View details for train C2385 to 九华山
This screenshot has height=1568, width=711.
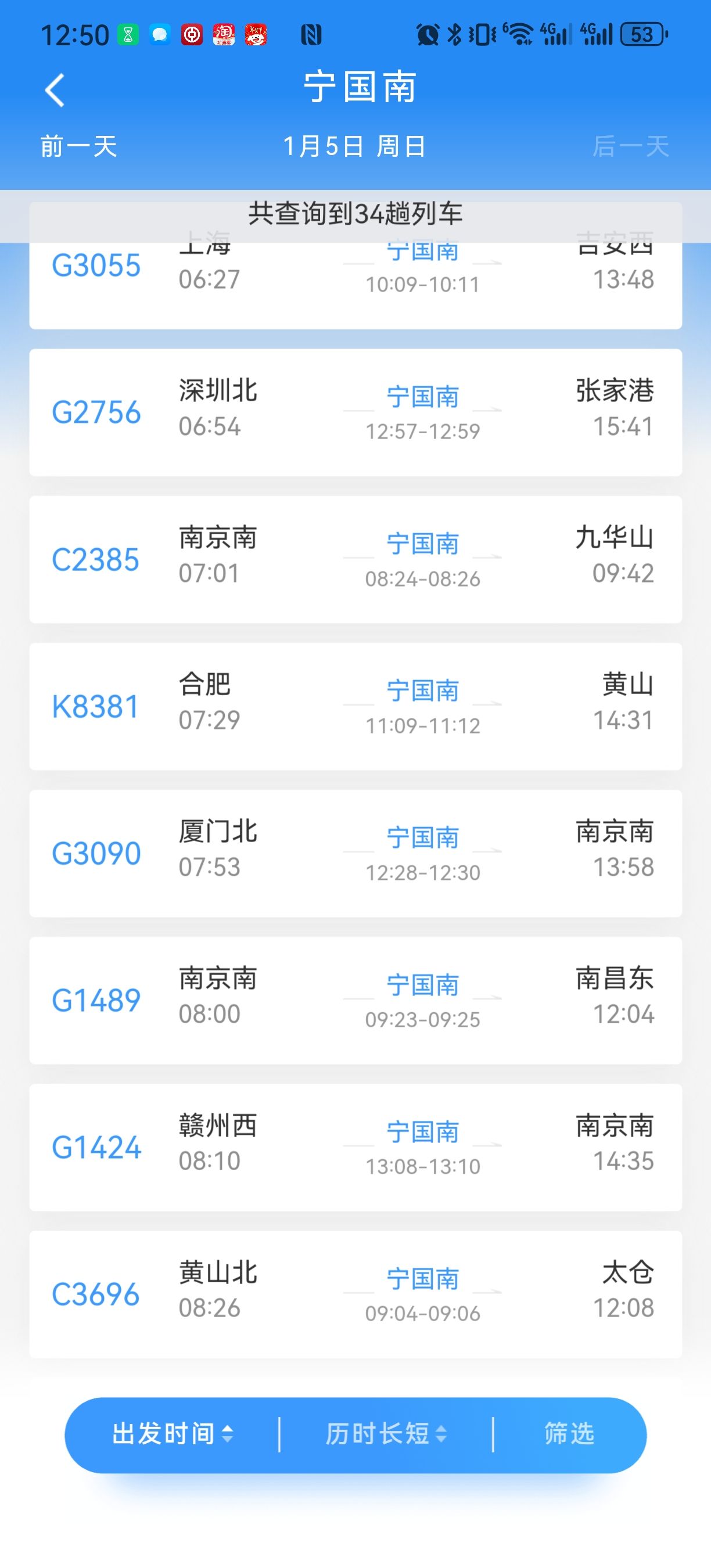click(355, 559)
